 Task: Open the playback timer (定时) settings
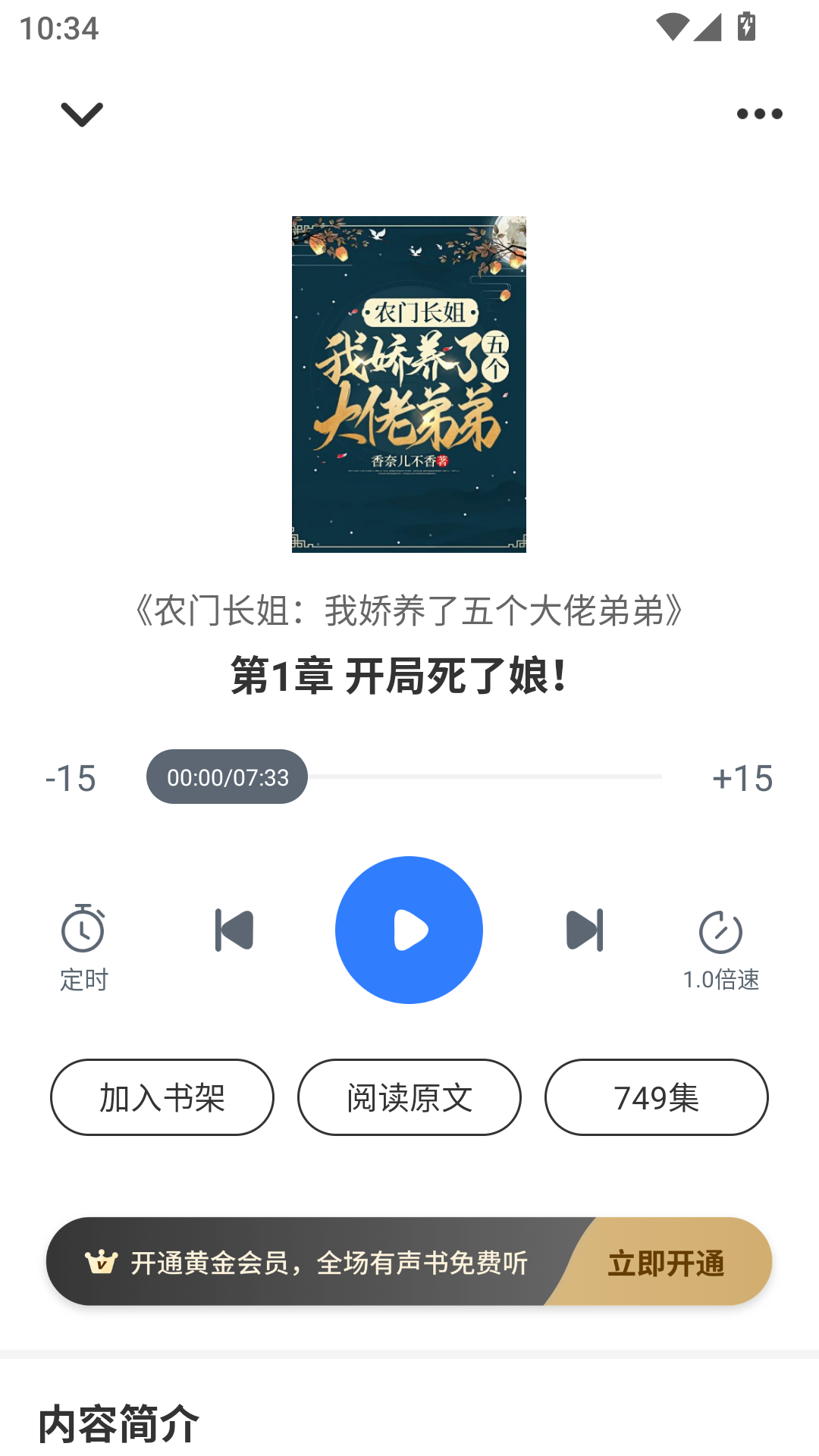83,940
